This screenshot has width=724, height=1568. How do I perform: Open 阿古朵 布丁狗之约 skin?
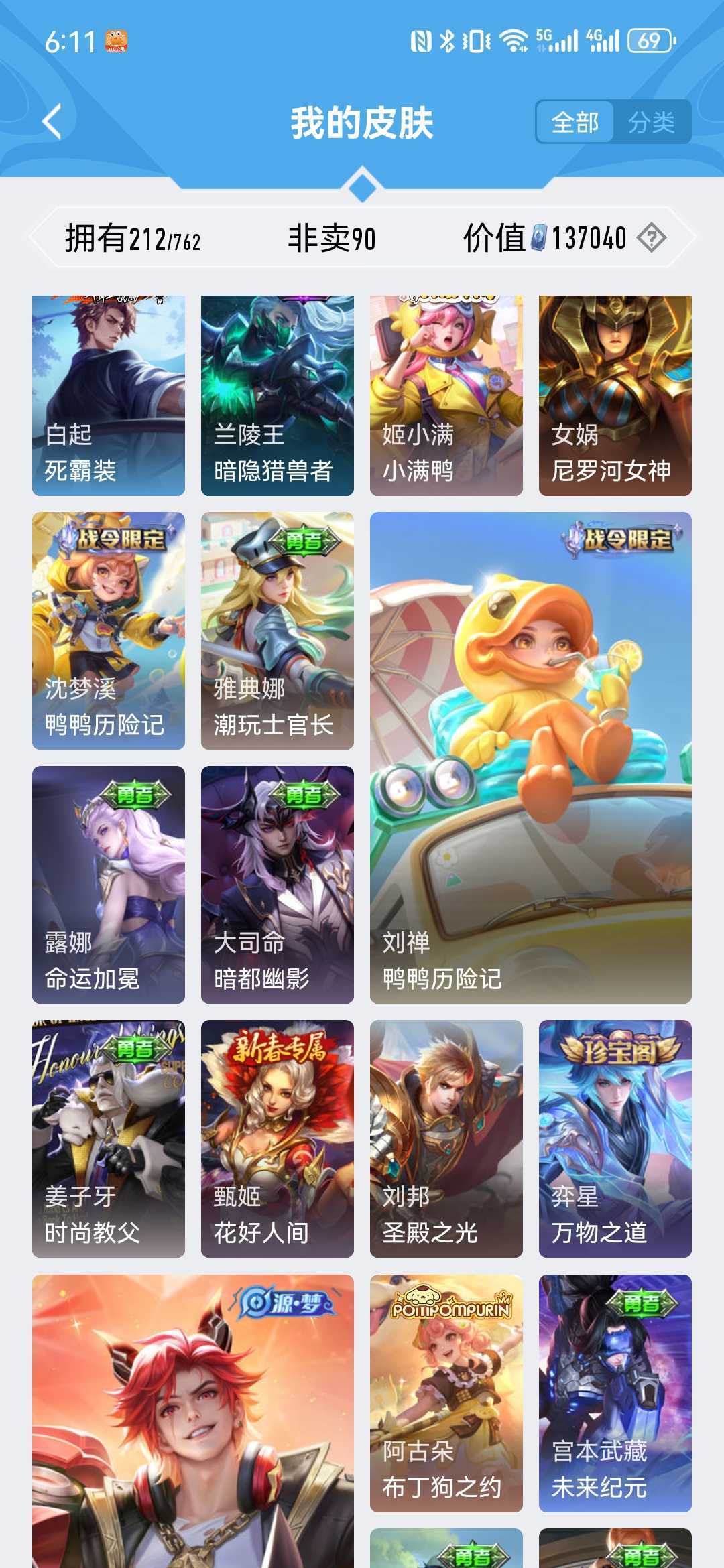(446, 1393)
